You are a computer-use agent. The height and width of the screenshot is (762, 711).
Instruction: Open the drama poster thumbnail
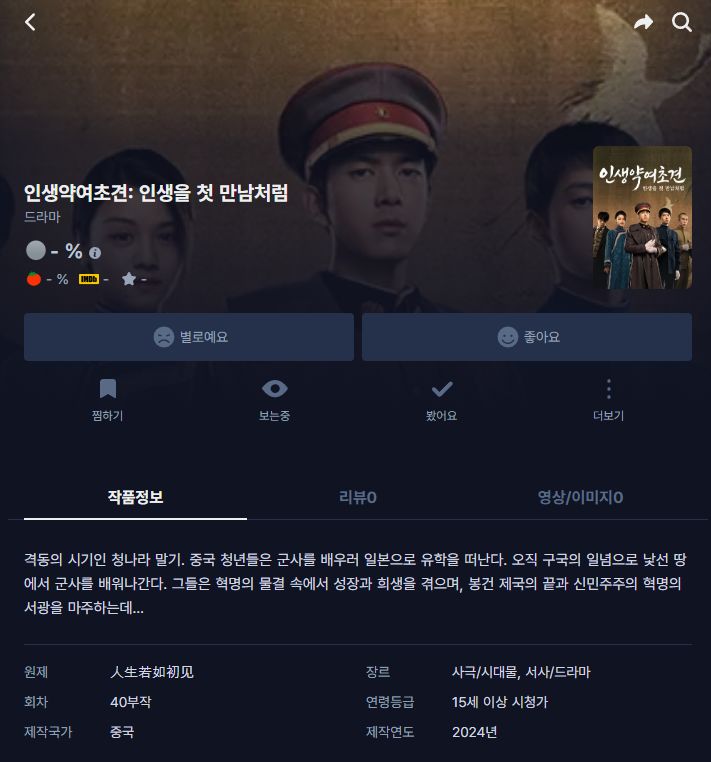[642, 218]
